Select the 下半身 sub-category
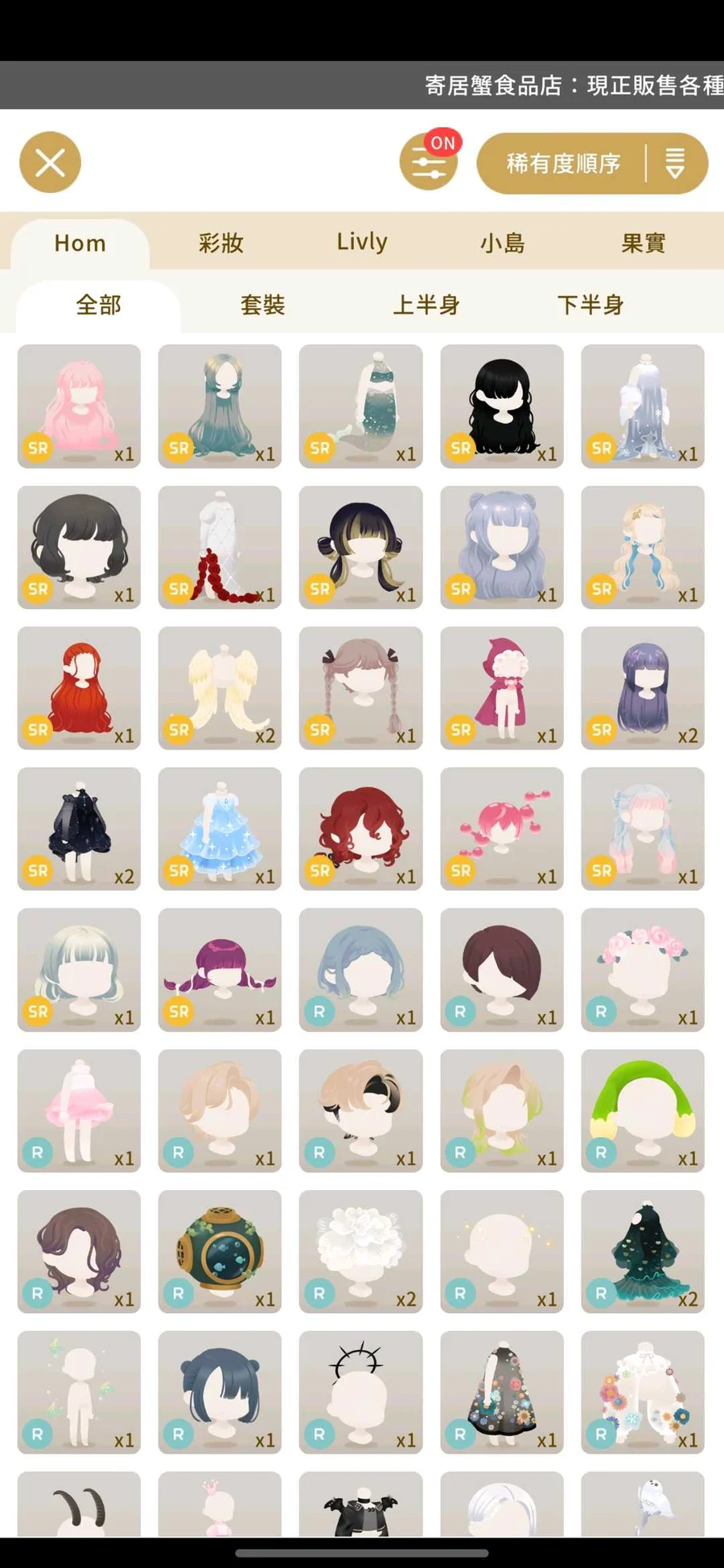The image size is (724, 1568). tap(590, 305)
